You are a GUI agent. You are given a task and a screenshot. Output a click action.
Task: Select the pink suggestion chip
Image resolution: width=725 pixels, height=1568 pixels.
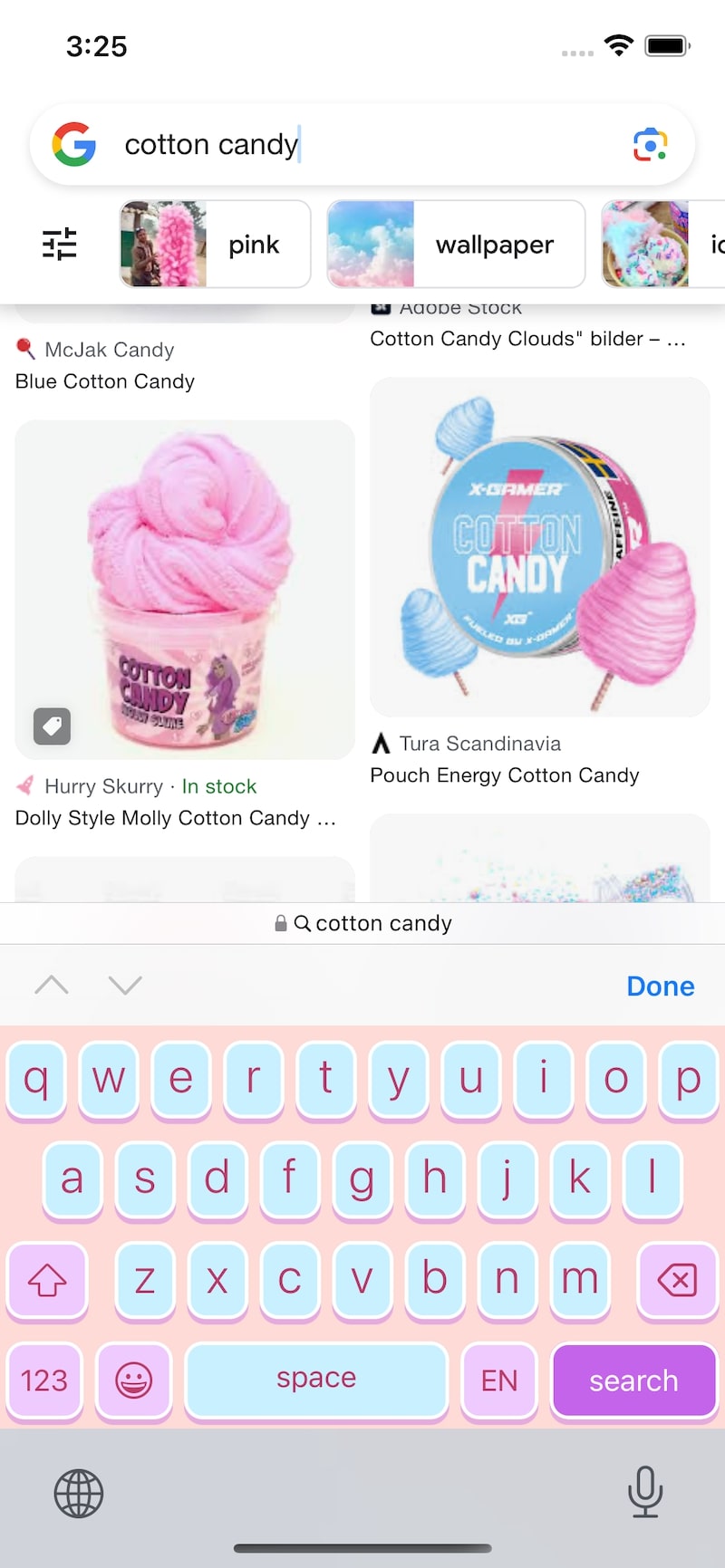(x=216, y=245)
